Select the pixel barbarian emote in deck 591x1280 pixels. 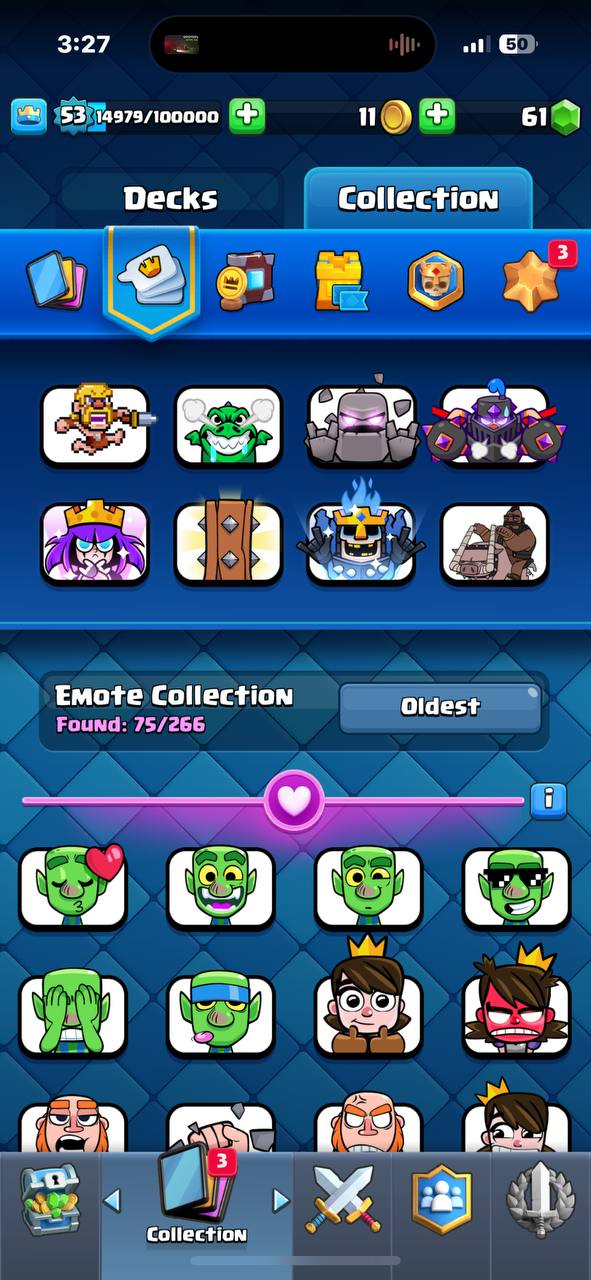(x=96, y=427)
